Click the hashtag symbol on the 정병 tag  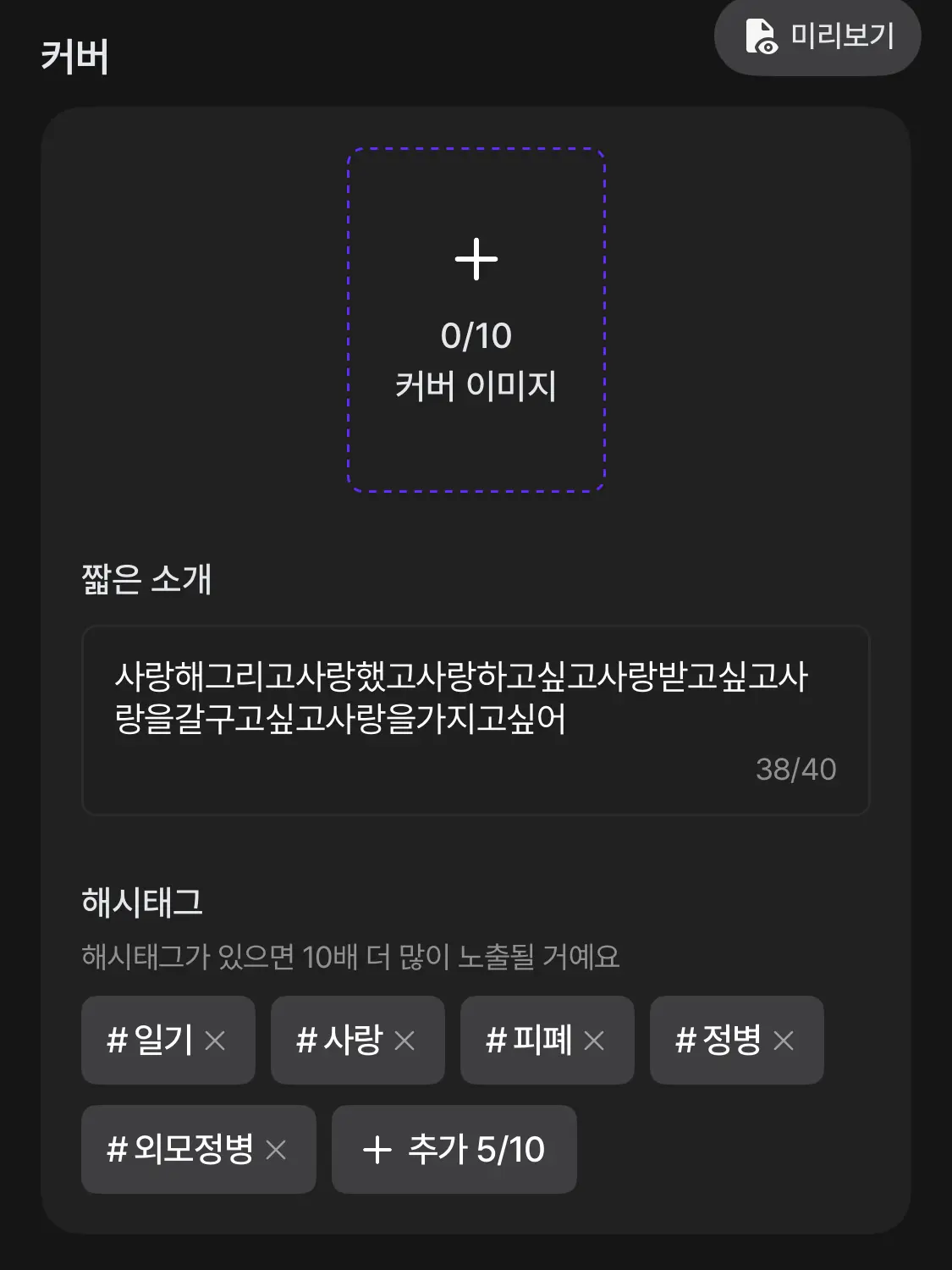click(686, 1040)
